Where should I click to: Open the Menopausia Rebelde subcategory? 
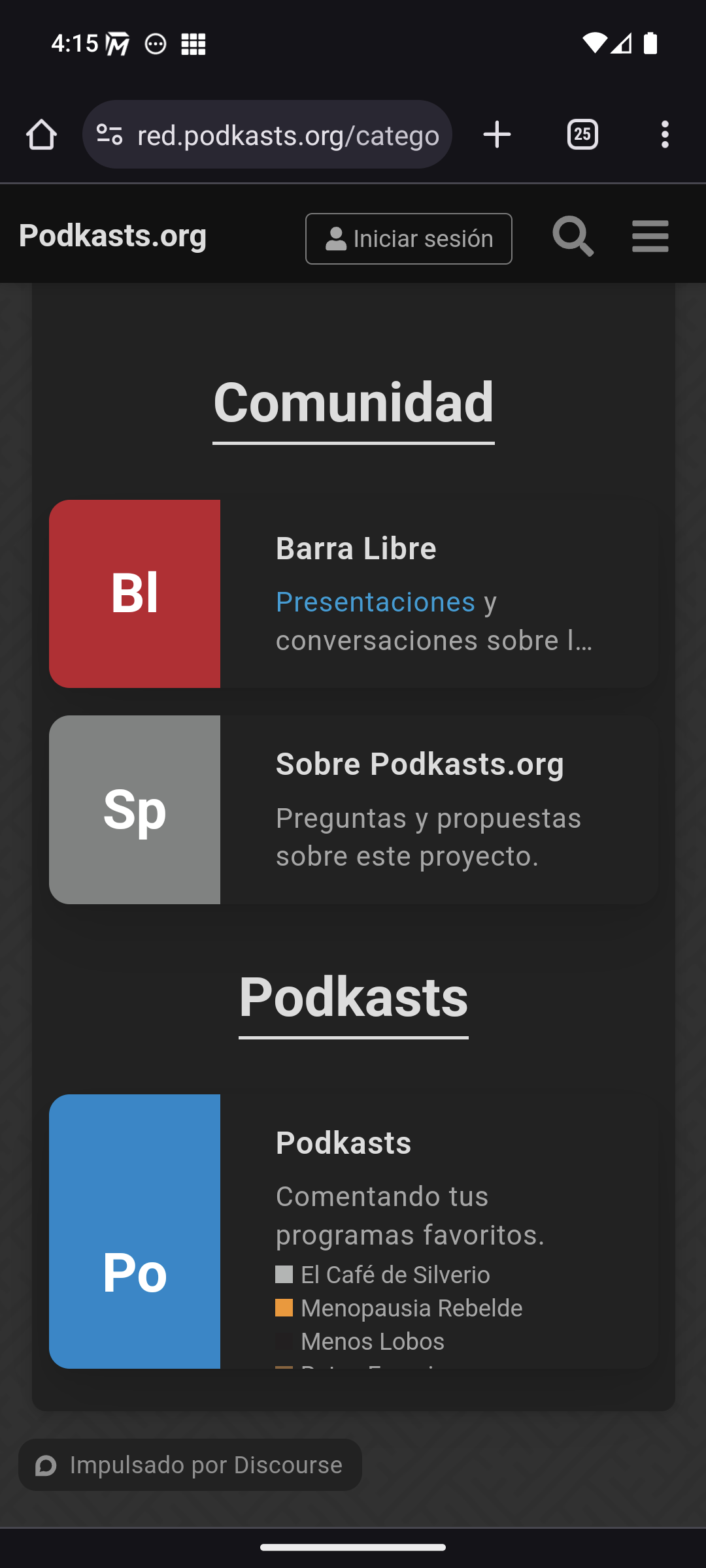[411, 1308]
